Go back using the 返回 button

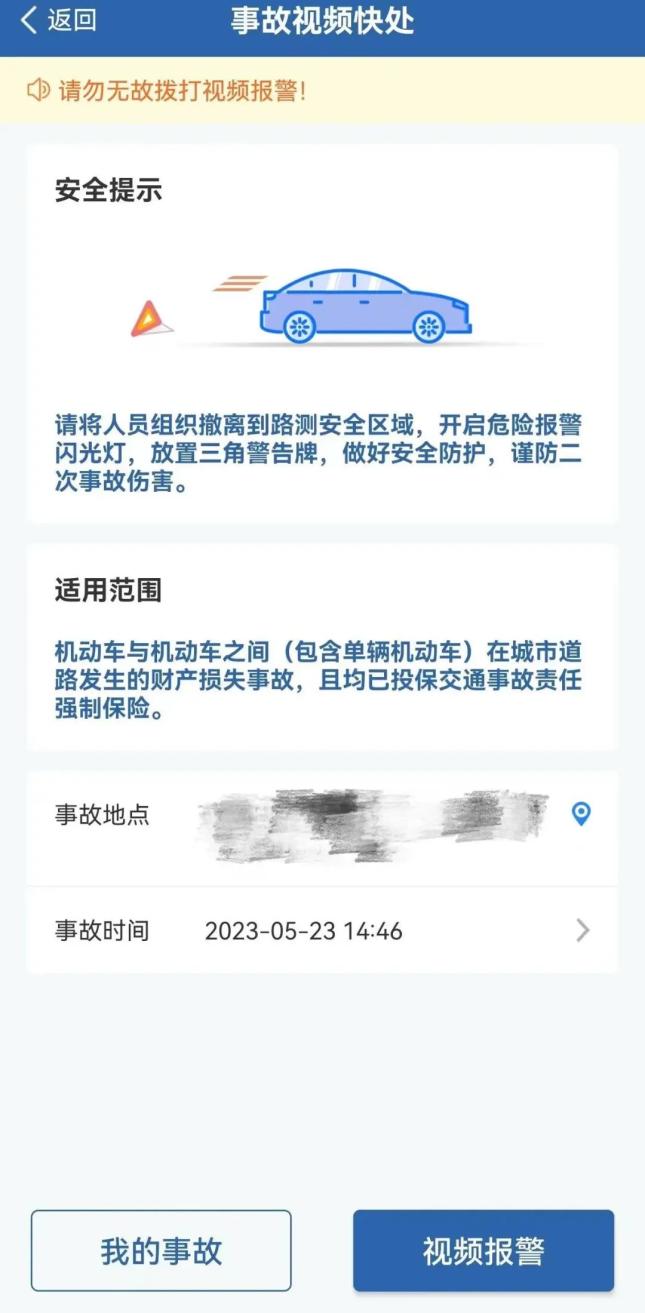pyautogui.click(x=58, y=21)
